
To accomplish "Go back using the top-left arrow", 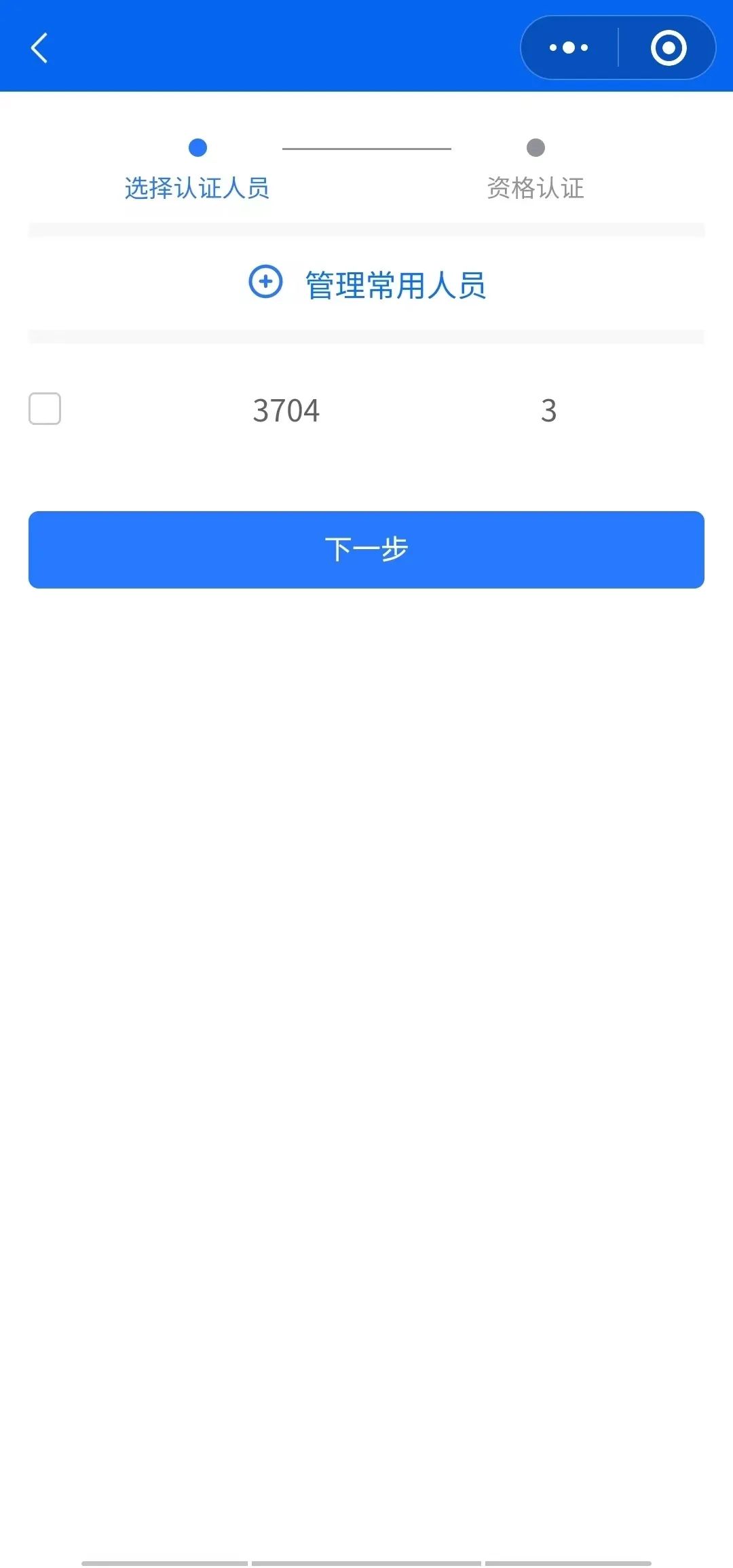I will pos(39,48).
